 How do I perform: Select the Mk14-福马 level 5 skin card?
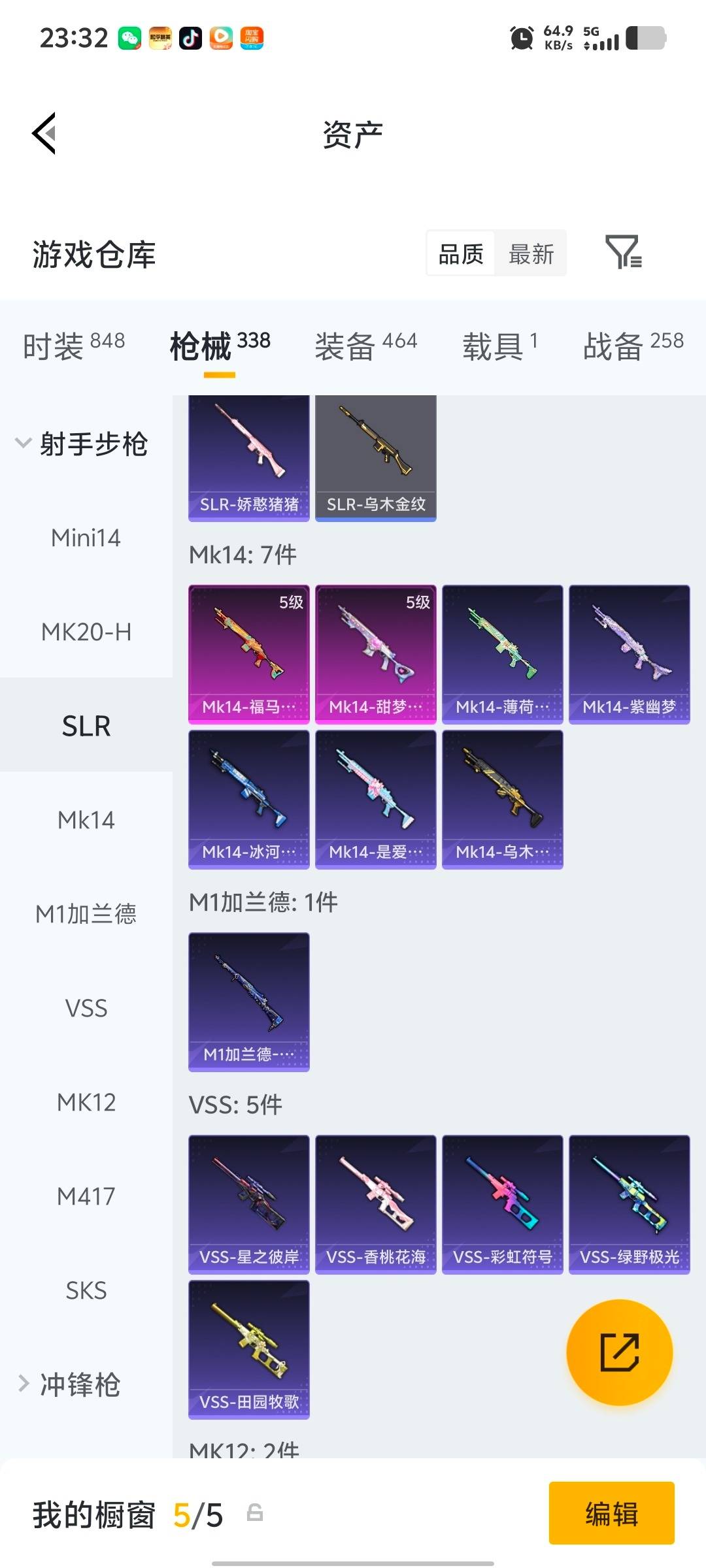coord(248,653)
